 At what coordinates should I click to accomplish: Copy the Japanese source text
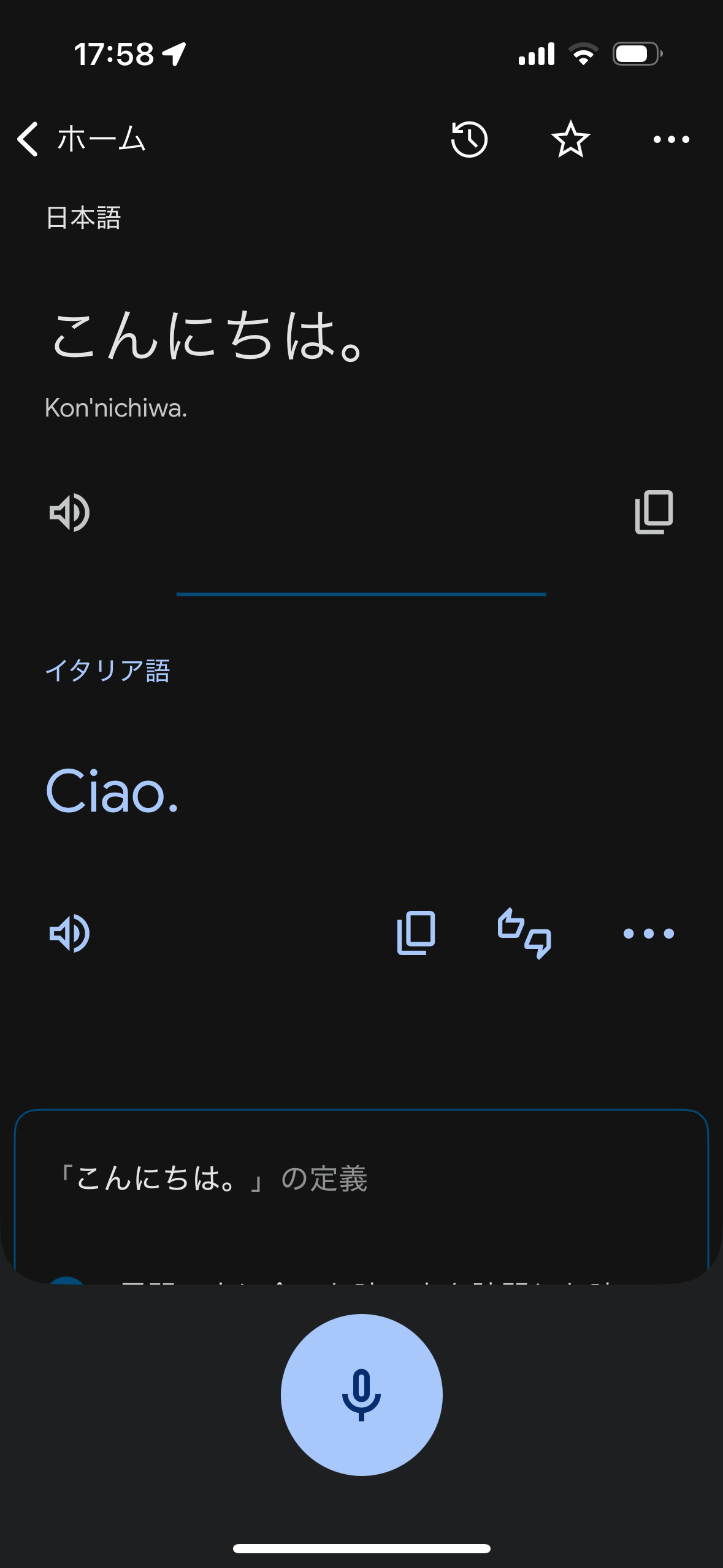pos(654,512)
